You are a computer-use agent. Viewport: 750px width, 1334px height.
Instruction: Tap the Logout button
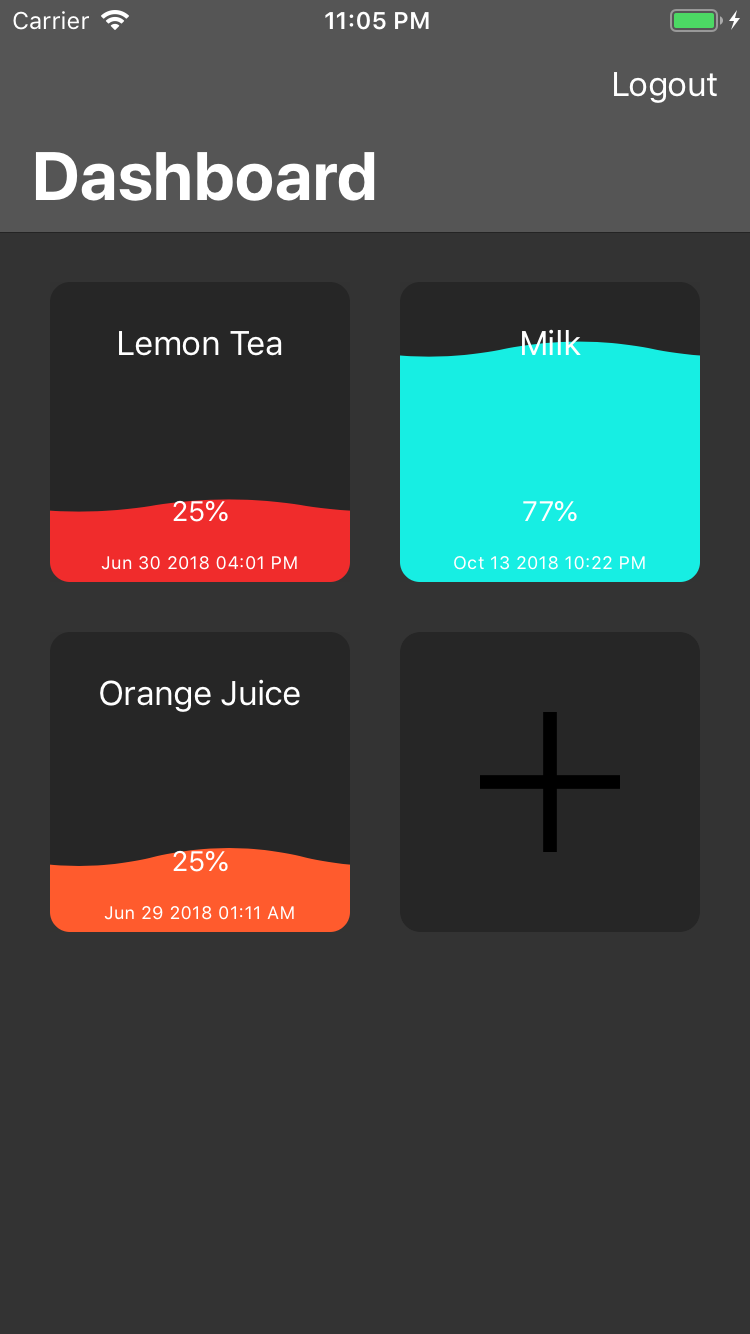[664, 85]
